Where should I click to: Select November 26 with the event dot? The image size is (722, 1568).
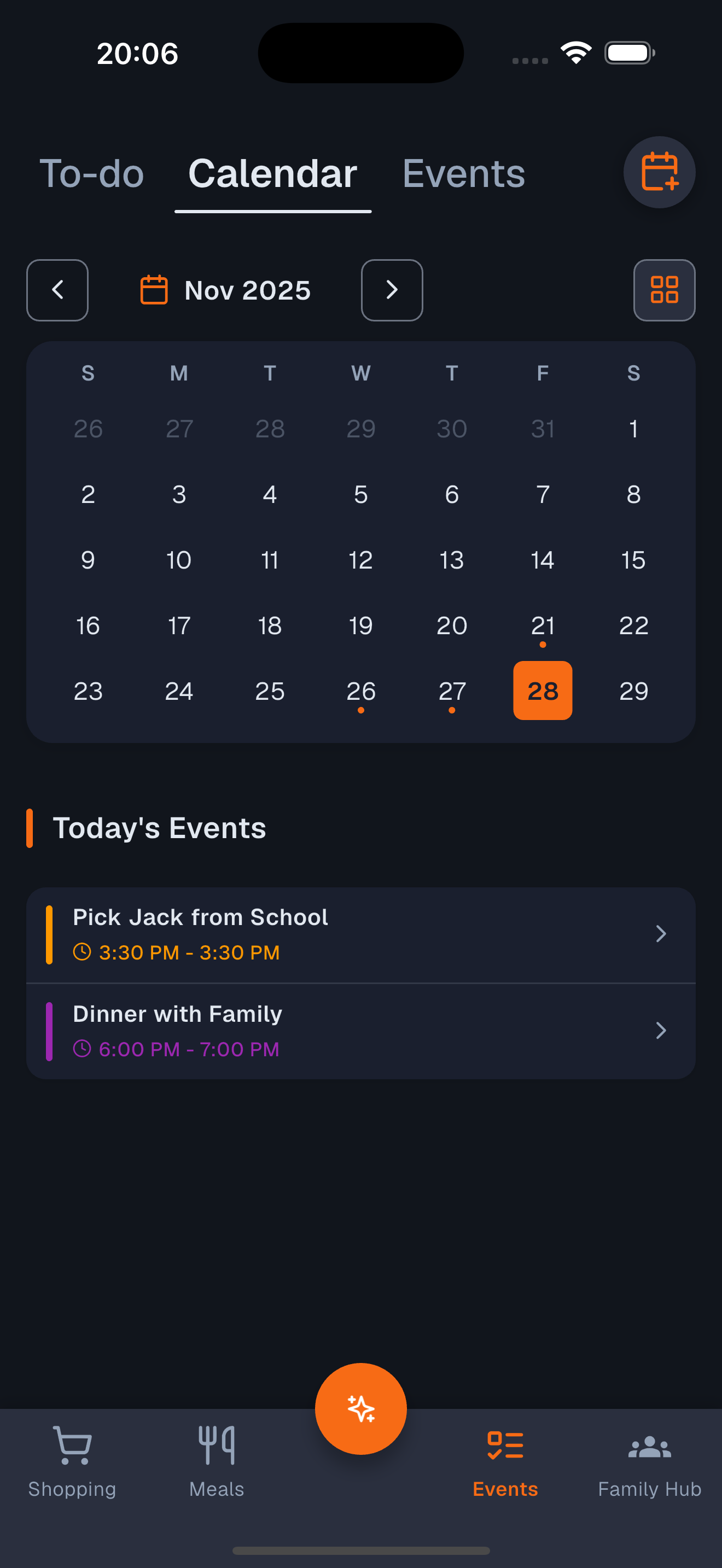[x=360, y=691]
